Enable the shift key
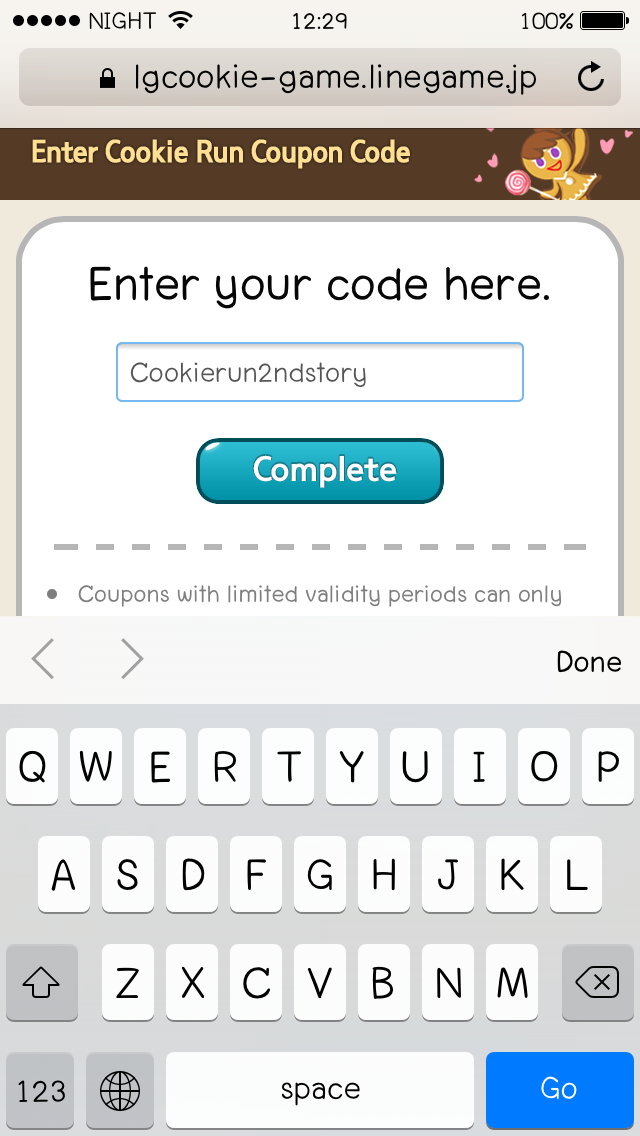The height and width of the screenshot is (1136, 640). point(41,983)
